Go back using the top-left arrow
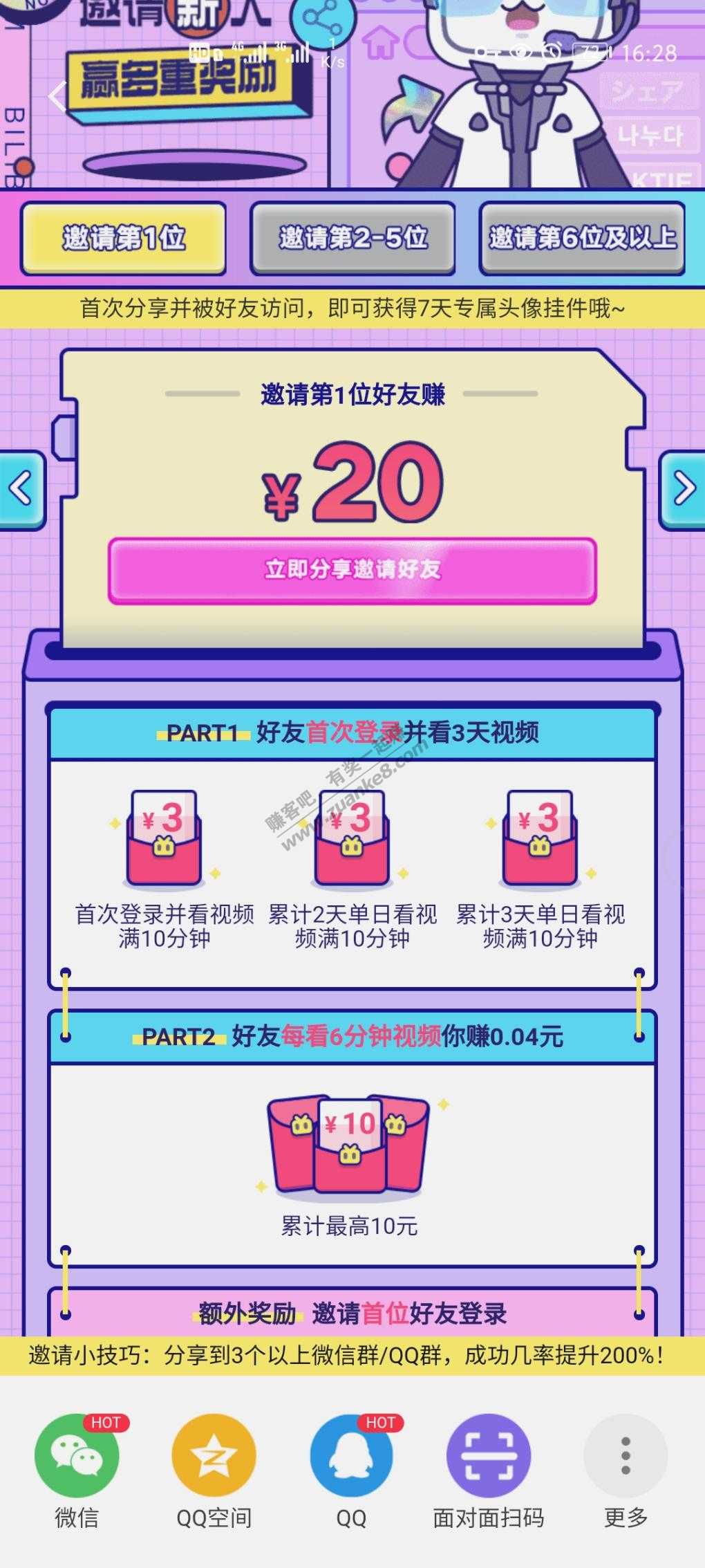Image resolution: width=705 pixels, height=1568 pixels. 57,96
